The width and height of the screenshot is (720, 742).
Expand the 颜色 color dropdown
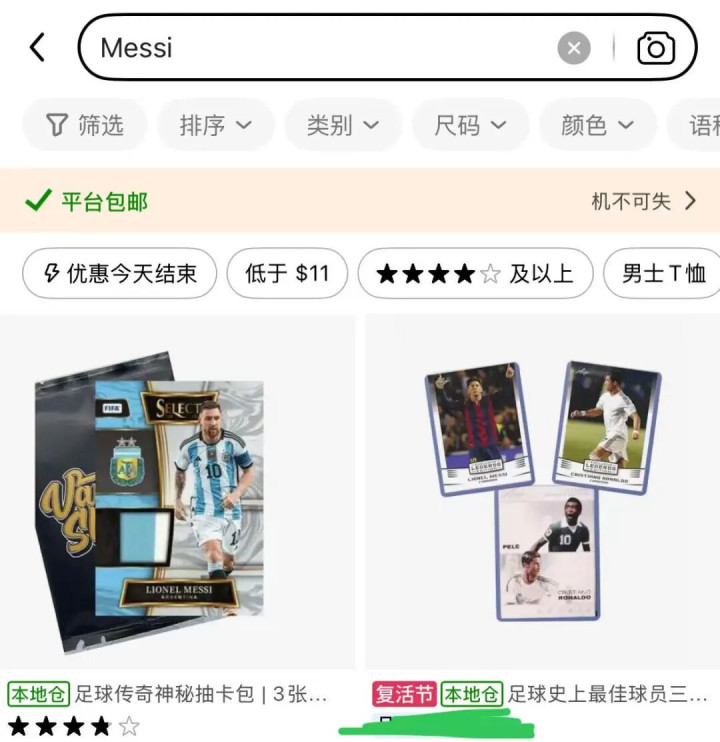[598, 125]
